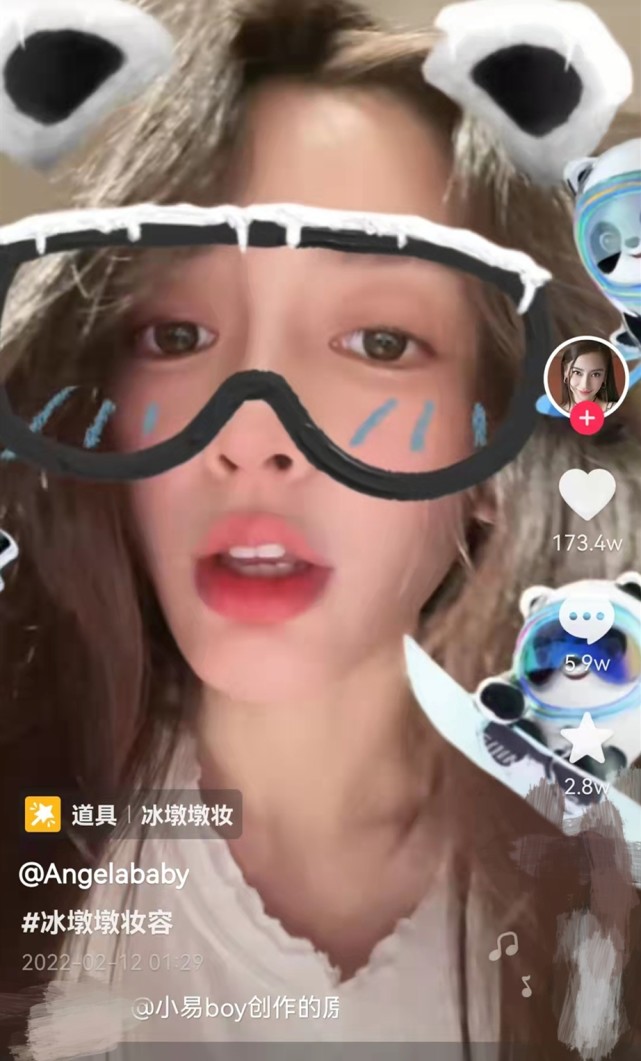Open the @Angelababy username link

(104, 874)
